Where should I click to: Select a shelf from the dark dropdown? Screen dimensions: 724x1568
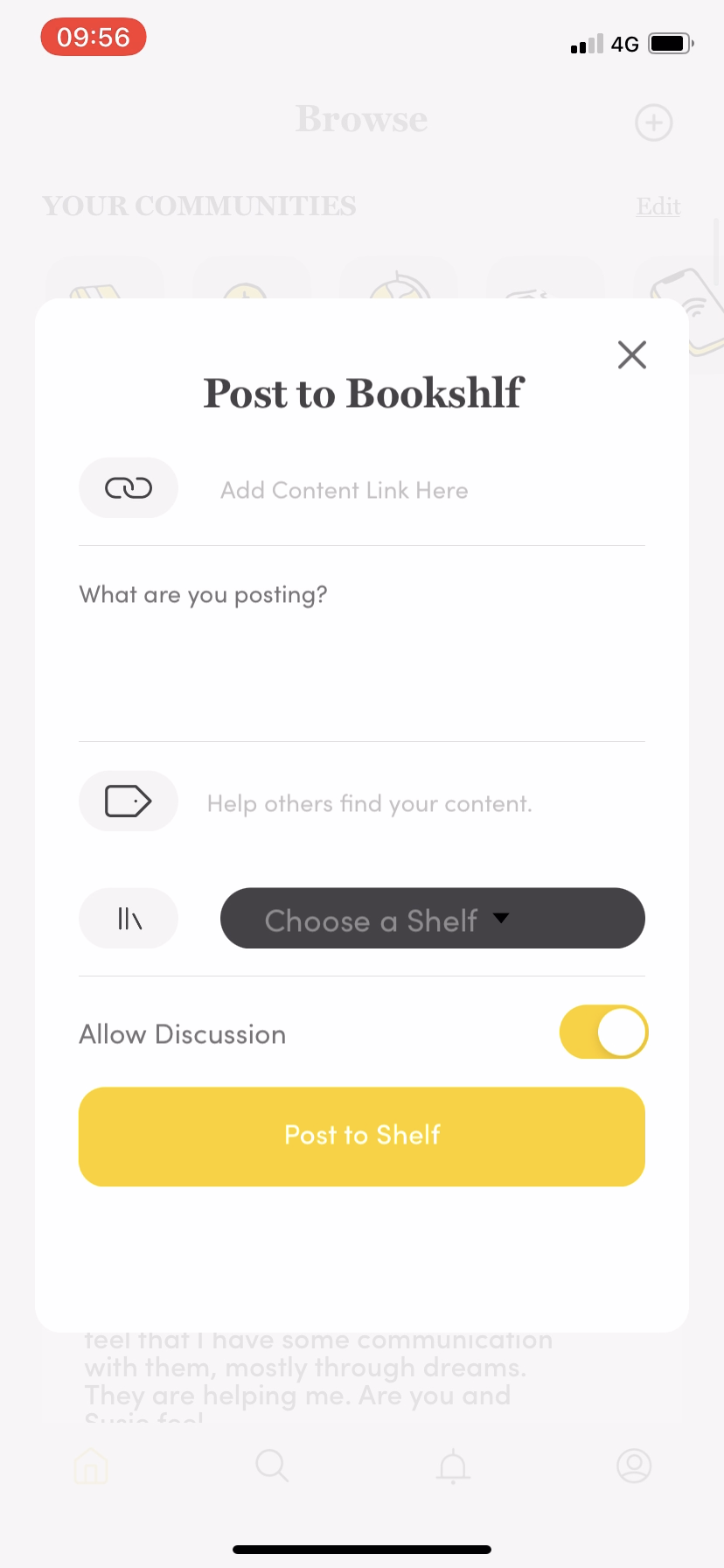432,918
